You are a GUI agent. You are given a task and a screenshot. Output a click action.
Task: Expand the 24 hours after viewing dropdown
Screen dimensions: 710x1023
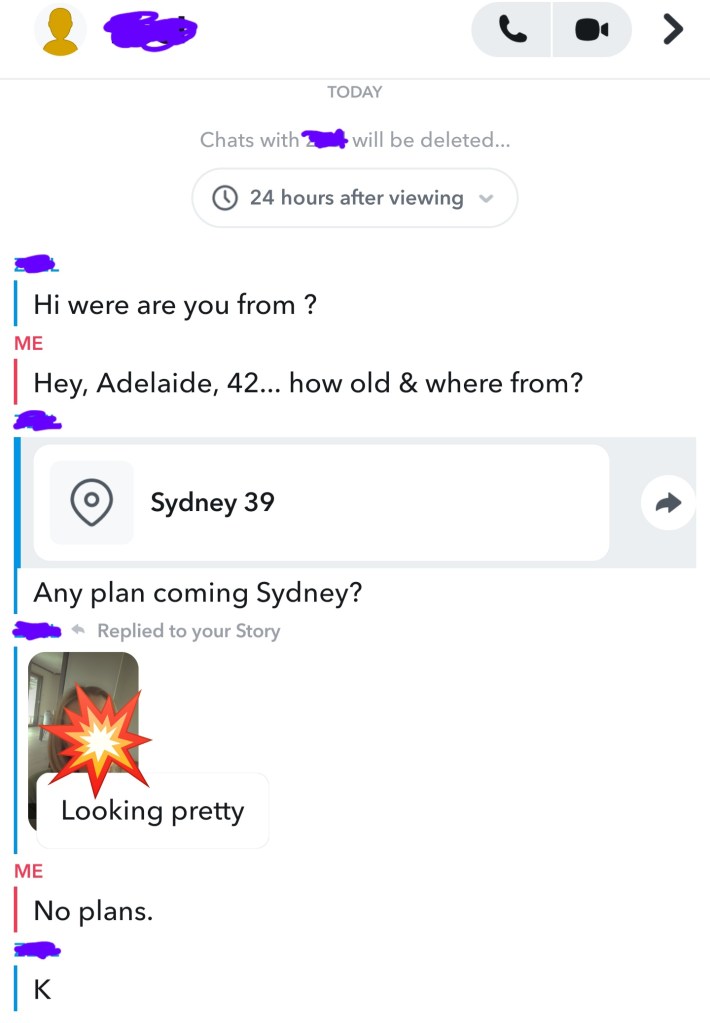(355, 198)
